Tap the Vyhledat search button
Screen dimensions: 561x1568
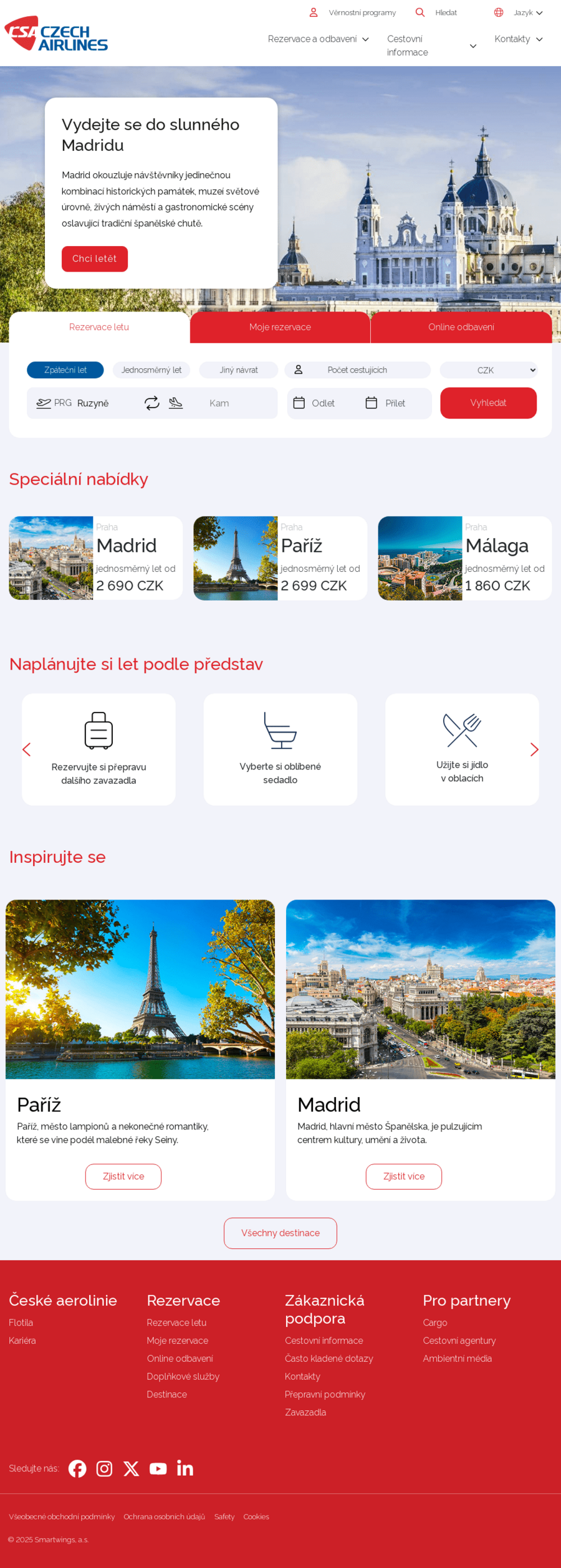click(x=488, y=403)
